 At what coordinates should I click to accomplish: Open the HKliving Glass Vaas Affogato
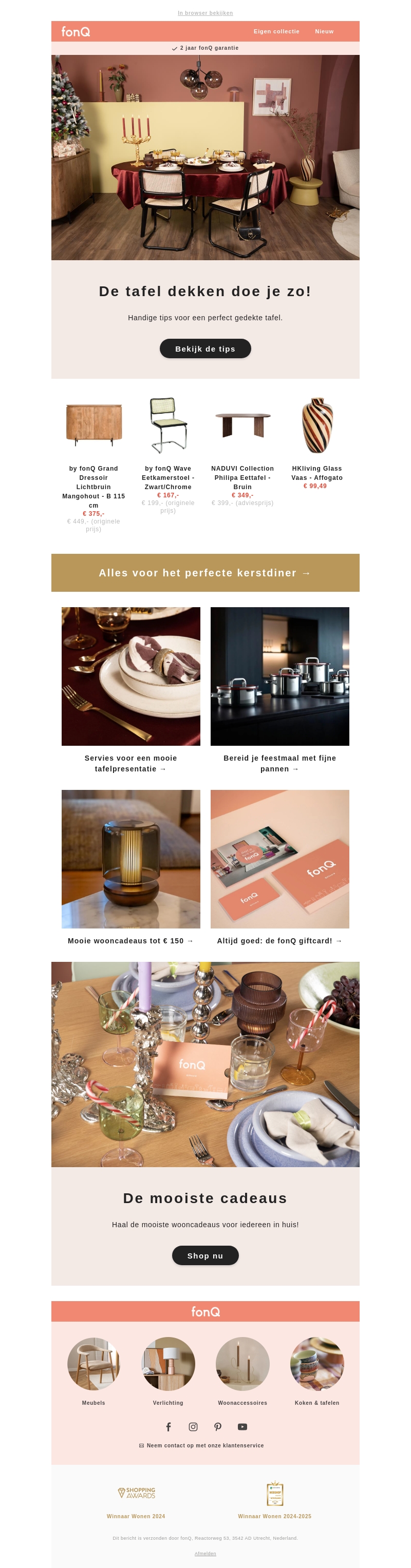[316, 425]
